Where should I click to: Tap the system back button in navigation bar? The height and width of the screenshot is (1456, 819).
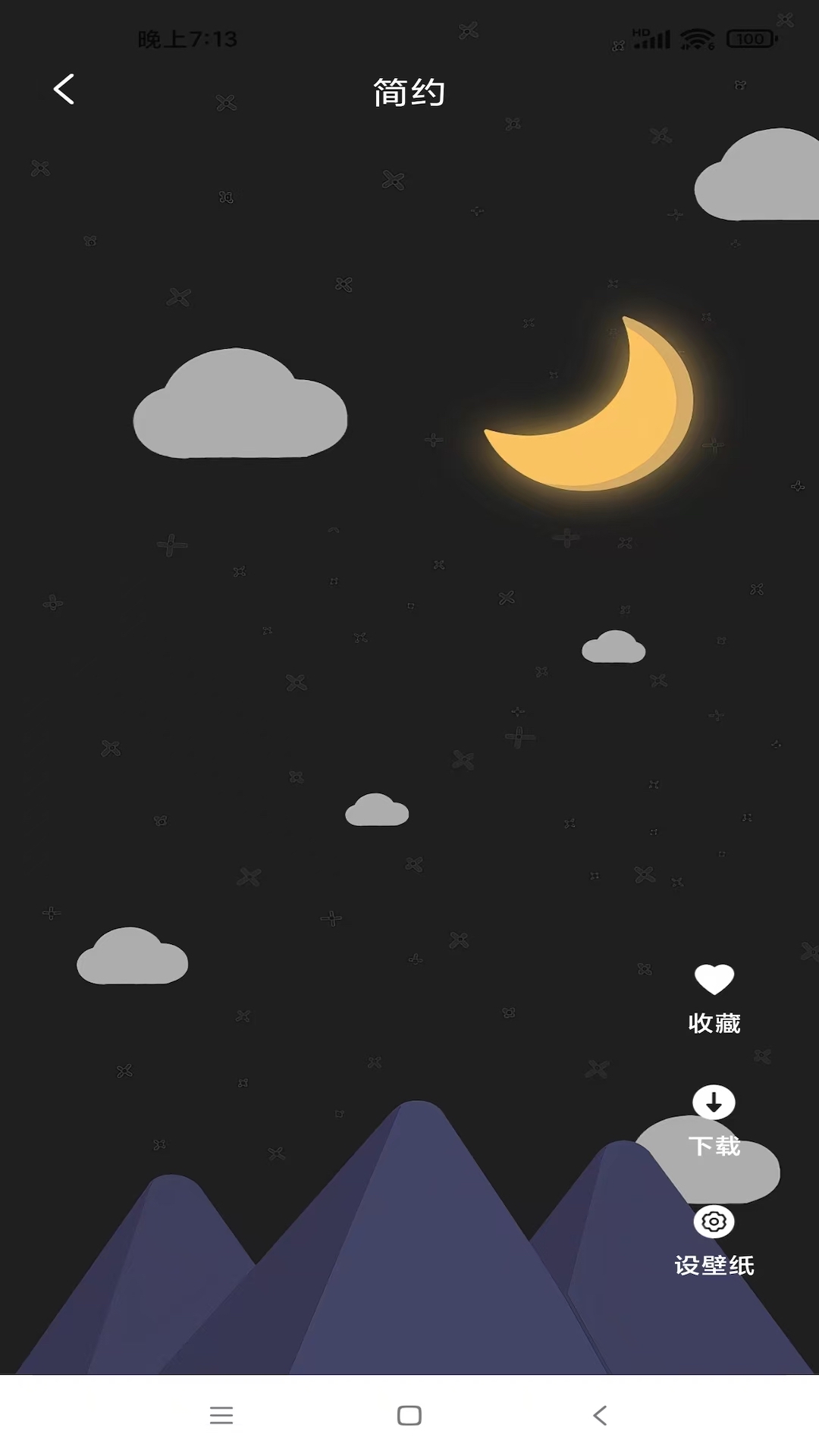598,1416
